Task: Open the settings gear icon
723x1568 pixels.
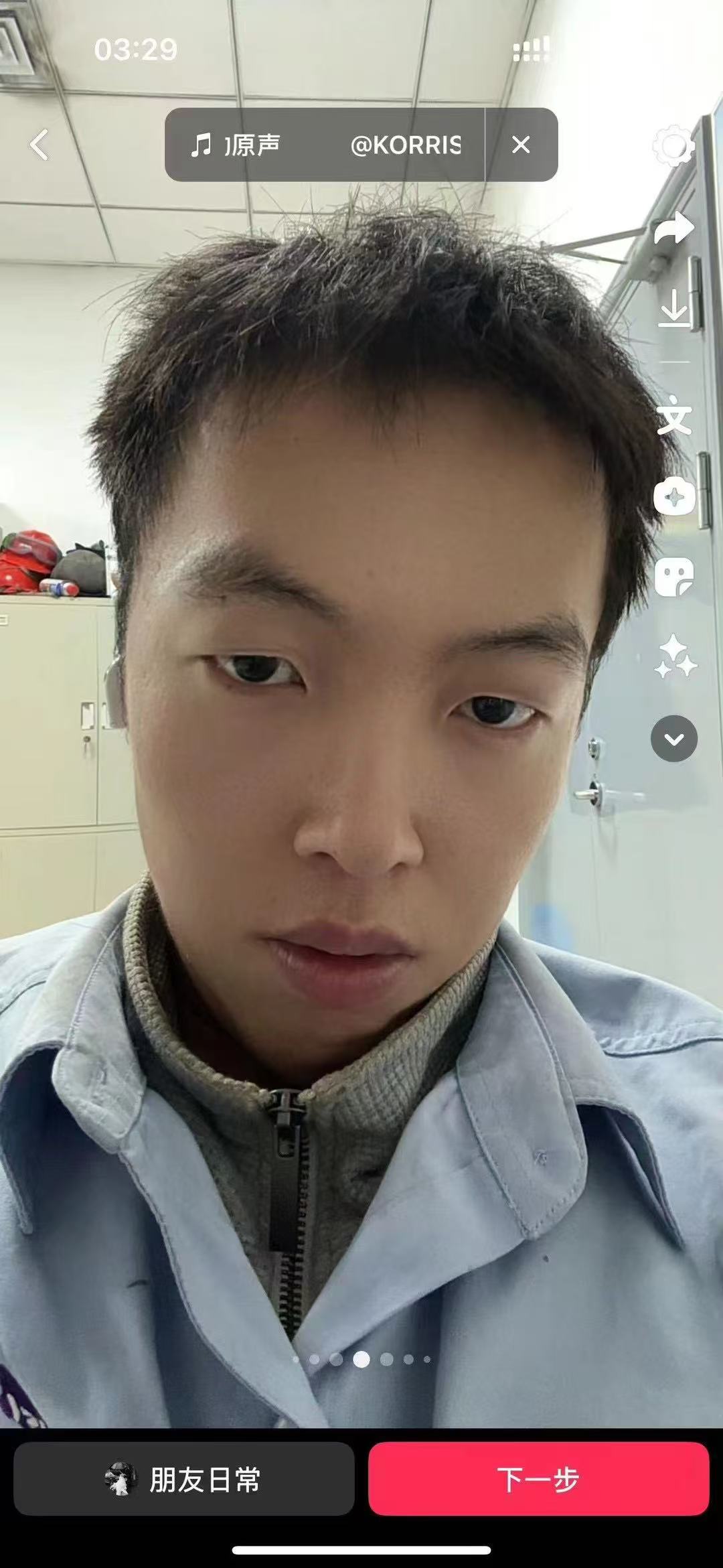Action: (673, 146)
